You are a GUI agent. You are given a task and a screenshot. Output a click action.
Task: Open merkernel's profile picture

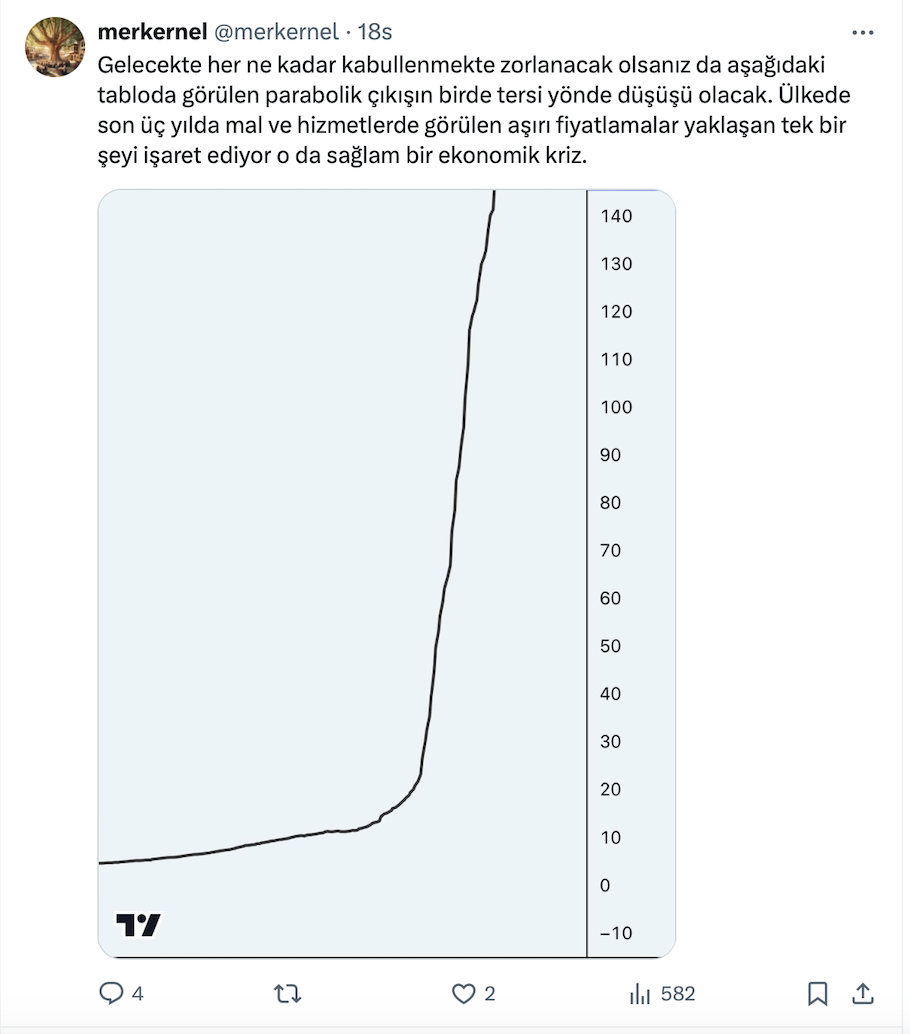point(54,48)
